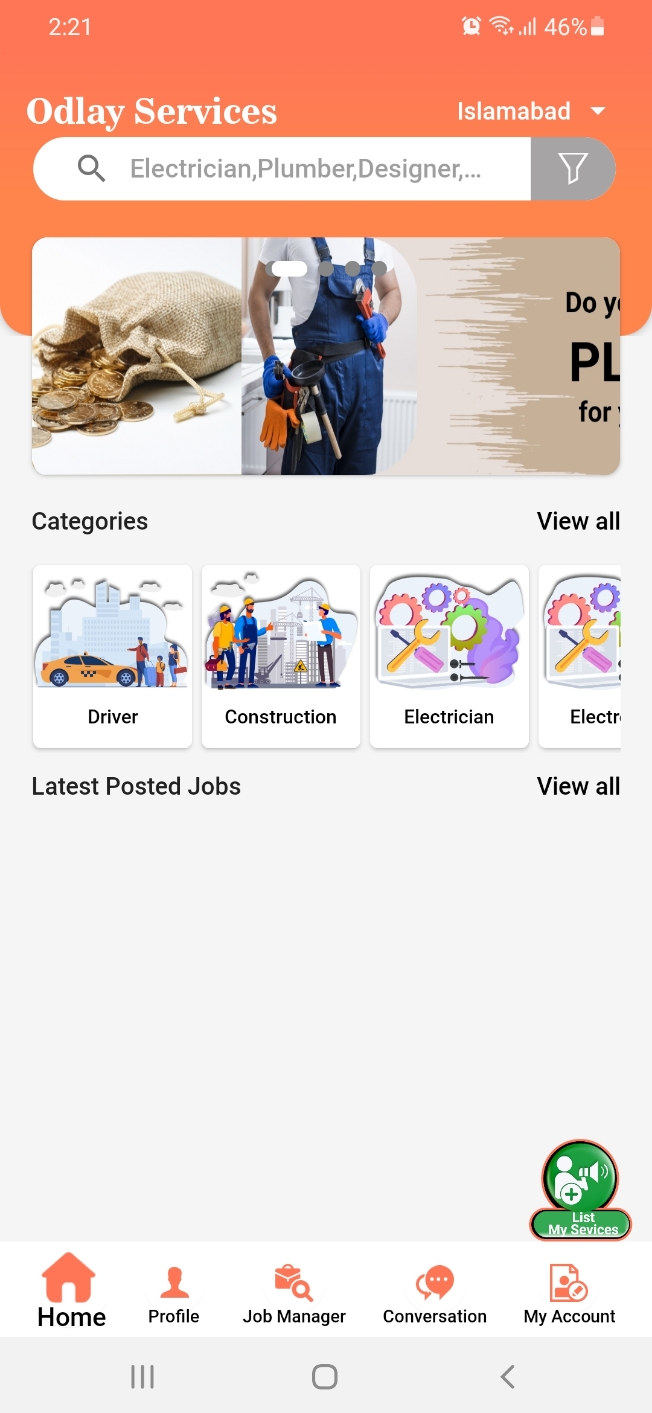Open the My Account tab
The width and height of the screenshot is (652, 1413).
point(569,1294)
